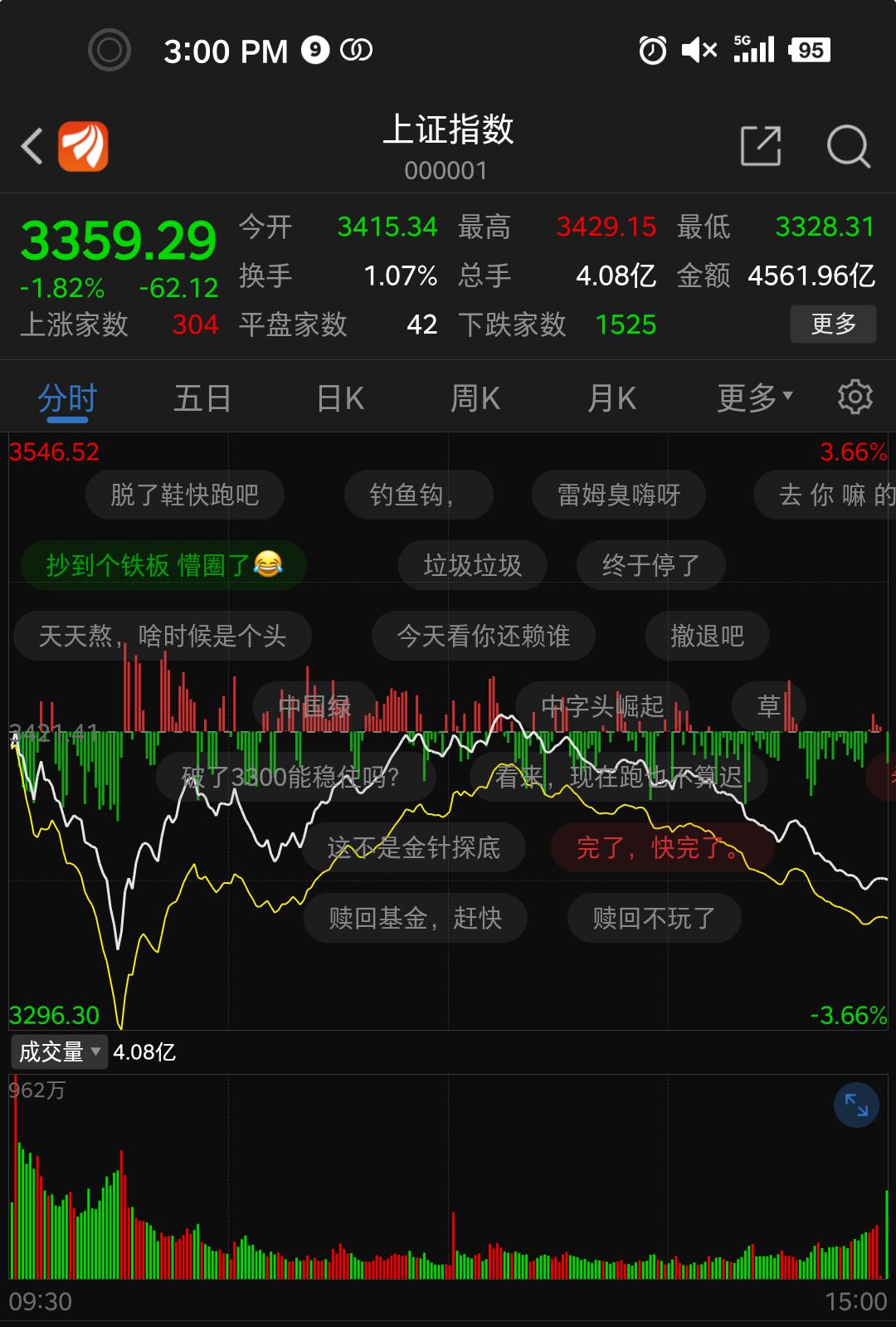Tap the comment 赎回基金，赶快
This screenshot has height=1327, width=896.
pos(415,918)
